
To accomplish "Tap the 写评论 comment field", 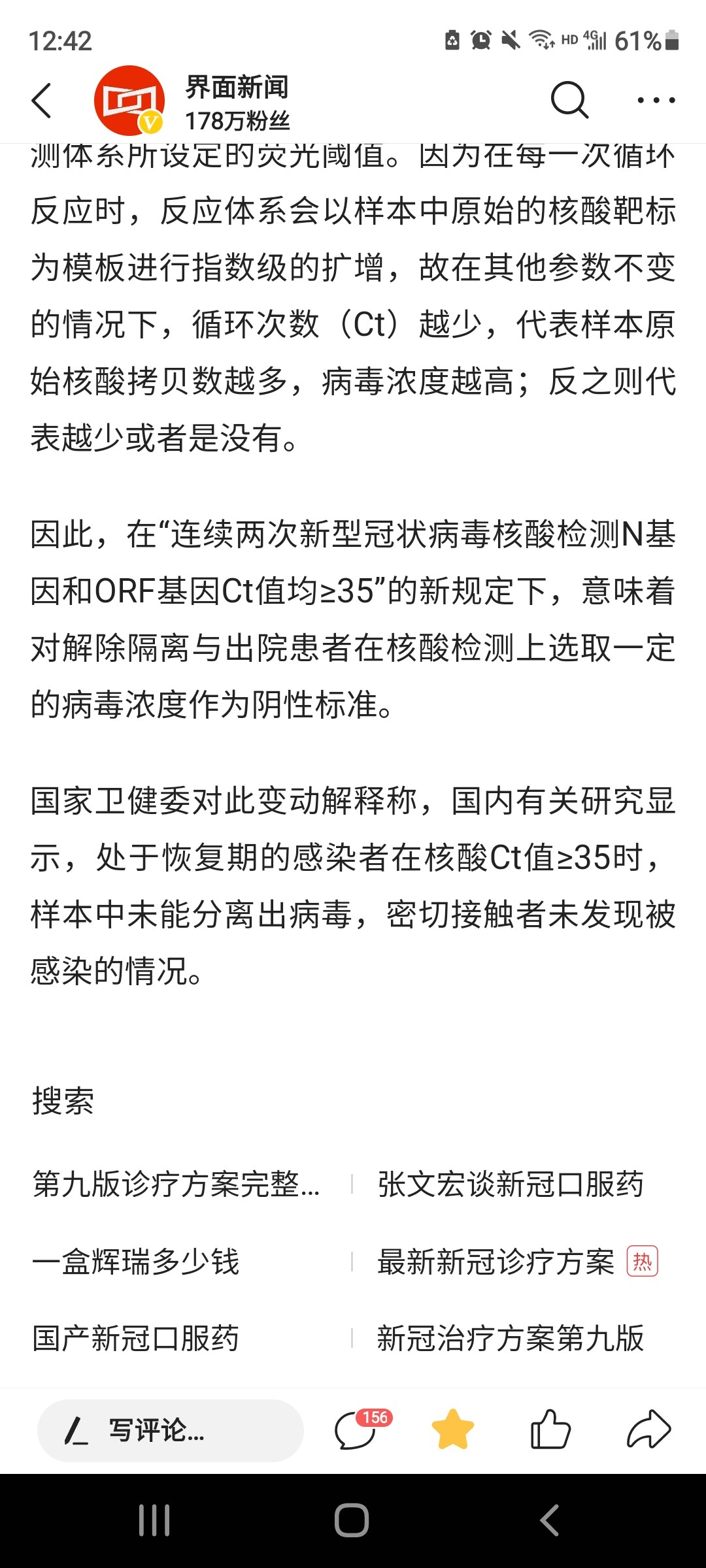I will point(171,1430).
